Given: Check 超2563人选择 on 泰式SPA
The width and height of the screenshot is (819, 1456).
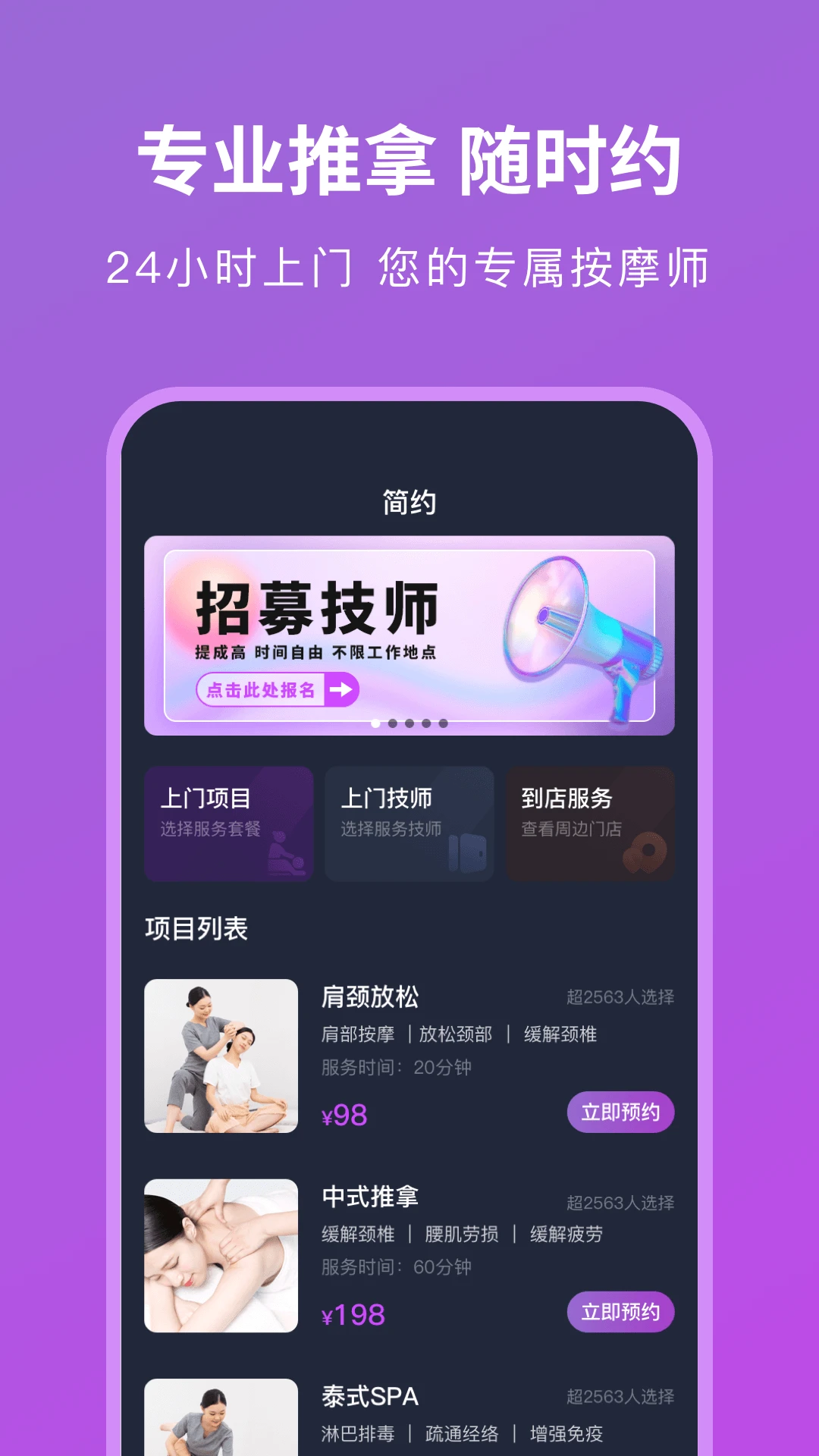Looking at the screenshot, I should (x=623, y=1398).
